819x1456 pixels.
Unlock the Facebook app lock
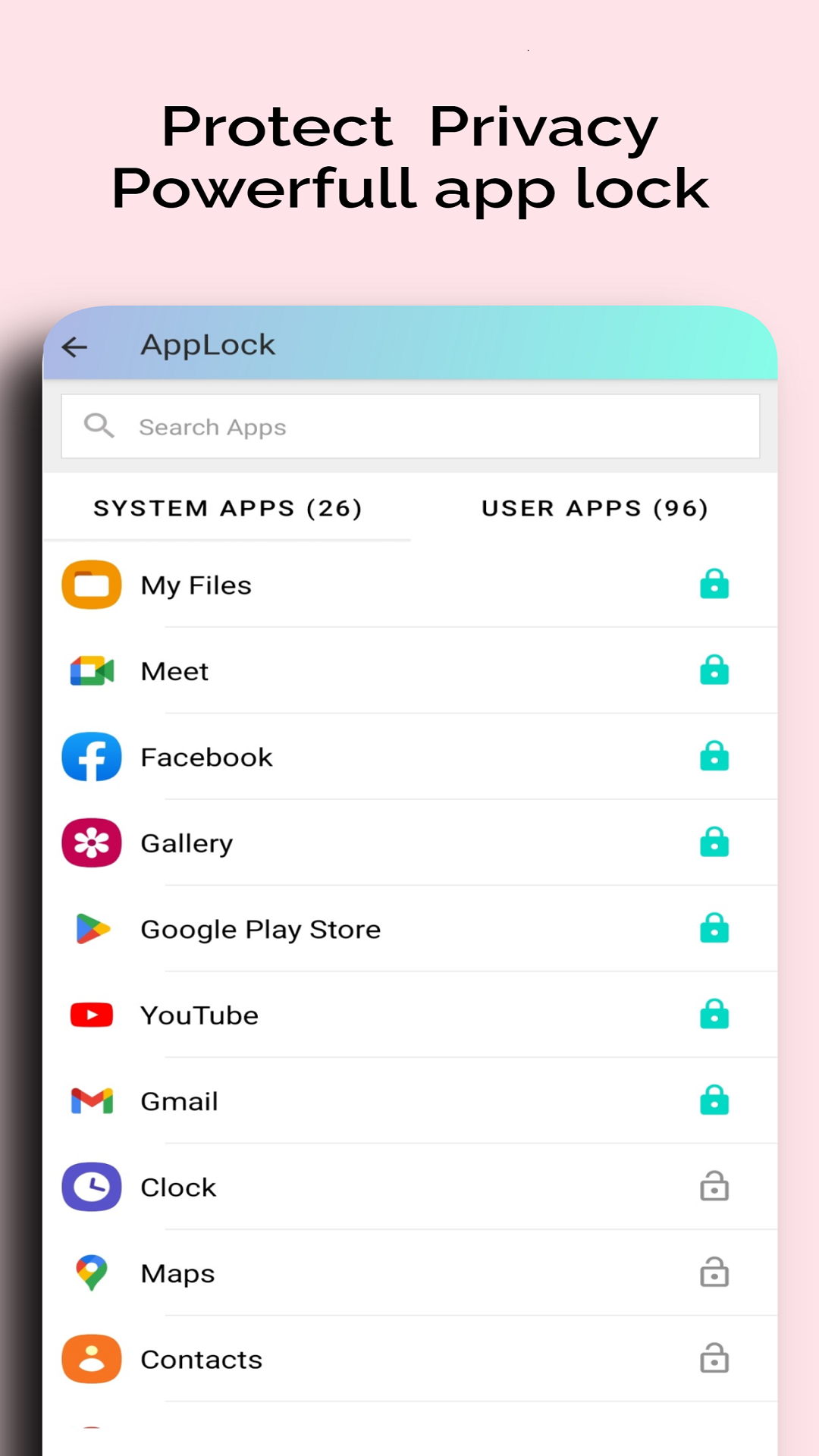click(714, 757)
